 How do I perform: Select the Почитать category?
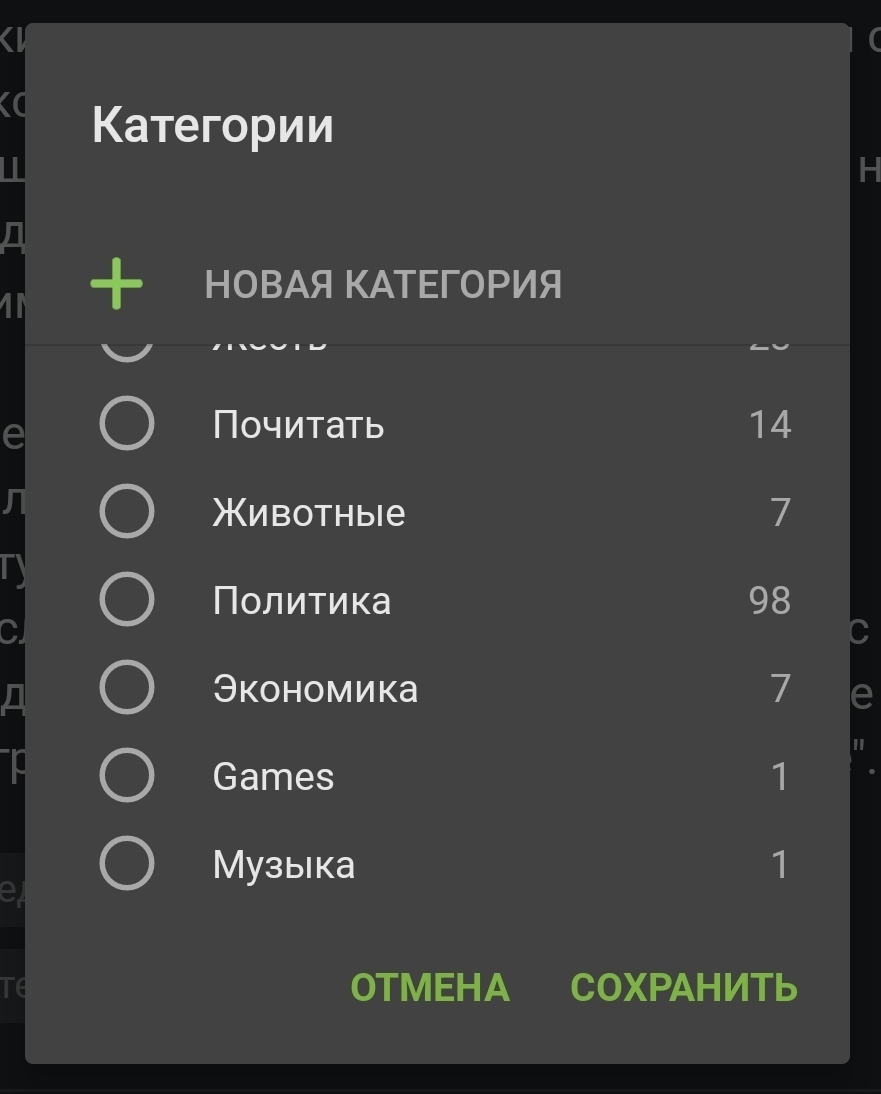127,424
